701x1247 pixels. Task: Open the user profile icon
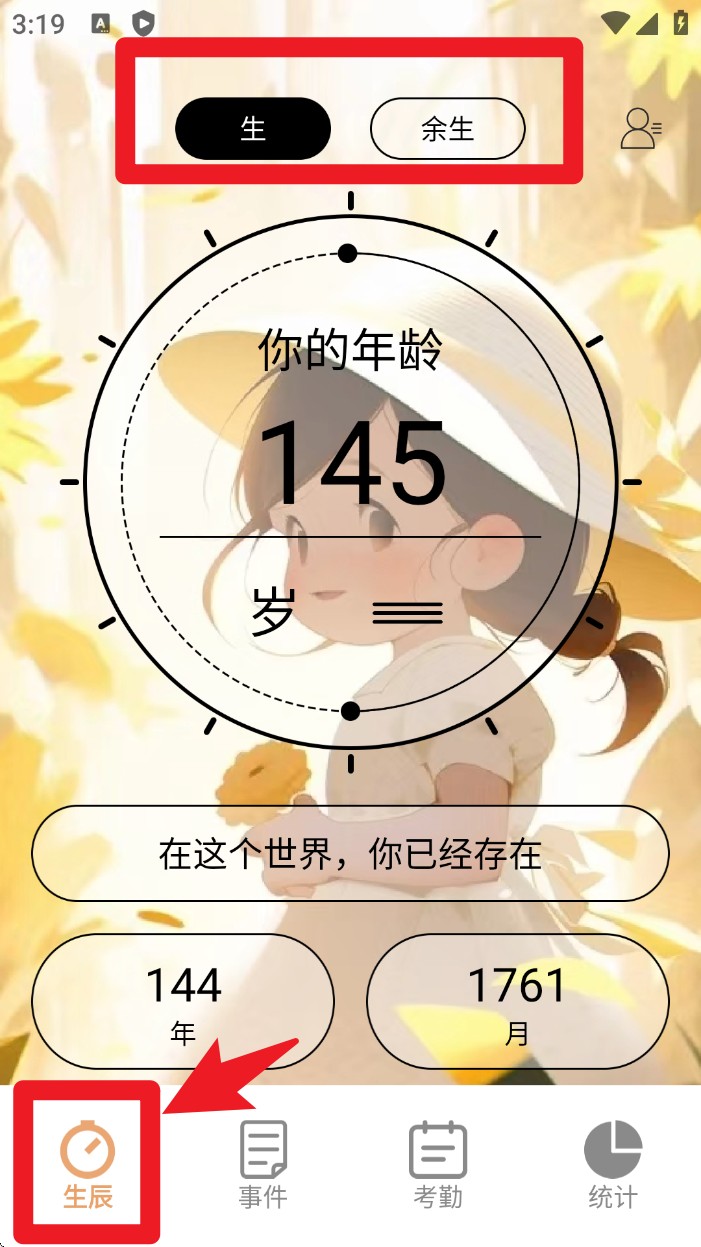point(641,128)
